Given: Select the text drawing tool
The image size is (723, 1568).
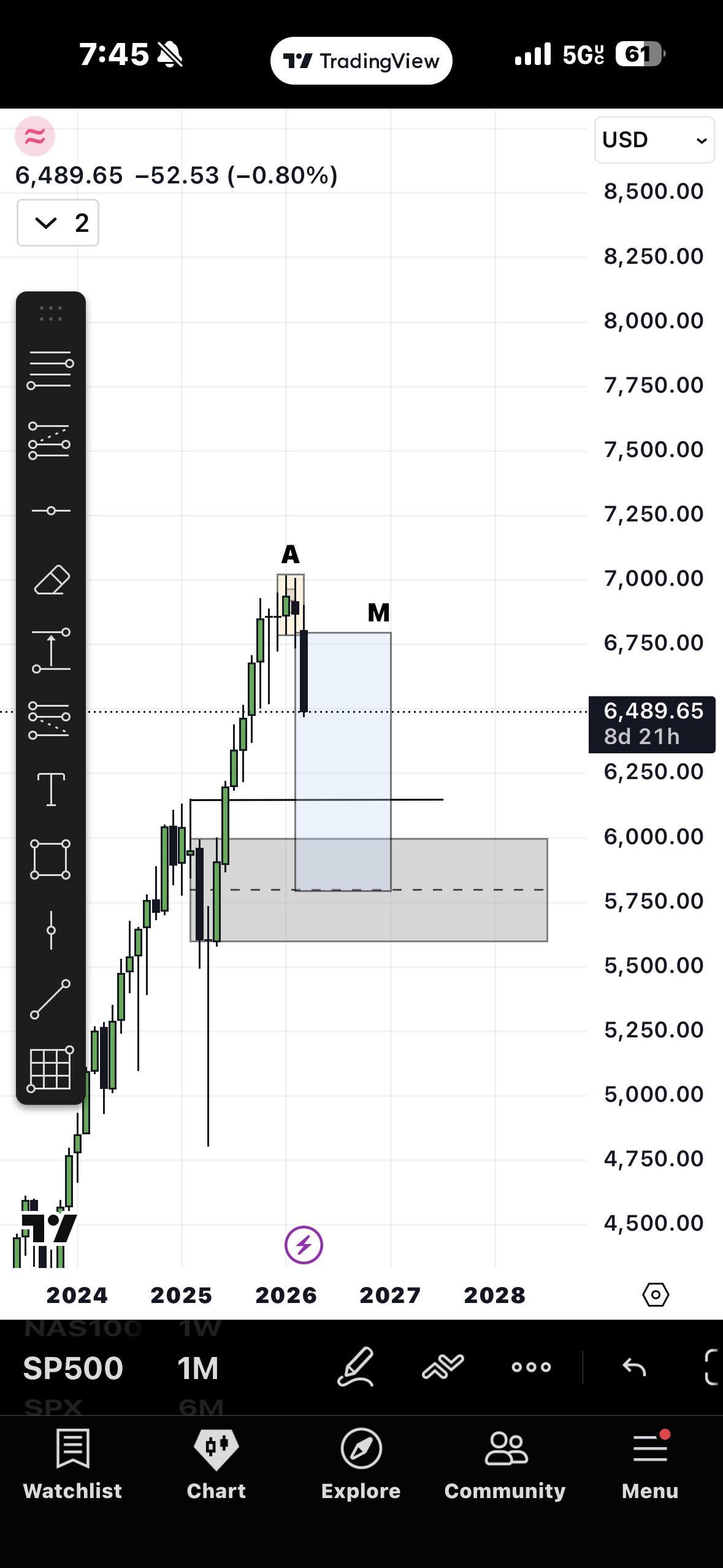Looking at the screenshot, I should coord(51,789).
